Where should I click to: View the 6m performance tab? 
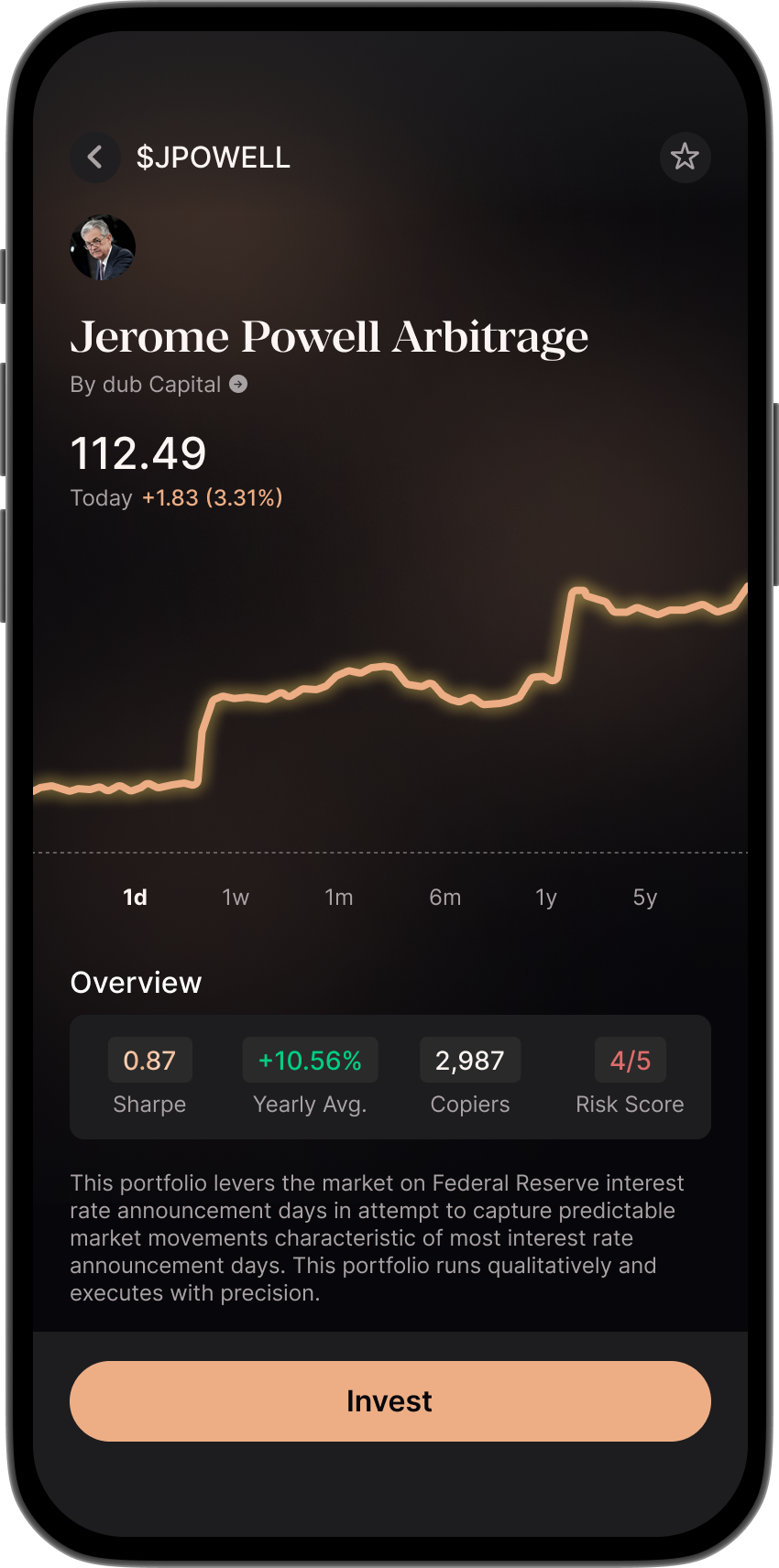click(x=445, y=898)
